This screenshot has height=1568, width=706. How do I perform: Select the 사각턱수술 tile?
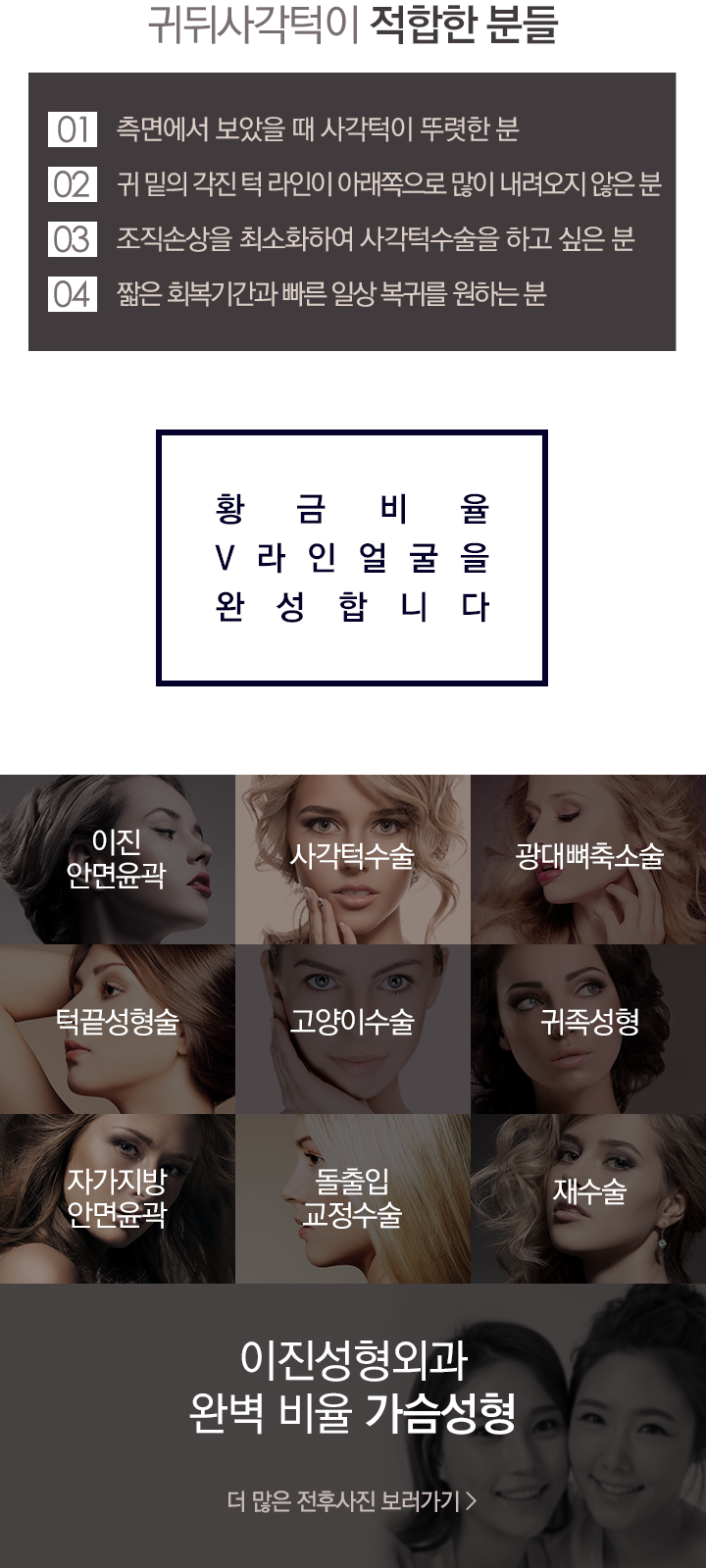(x=352, y=859)
